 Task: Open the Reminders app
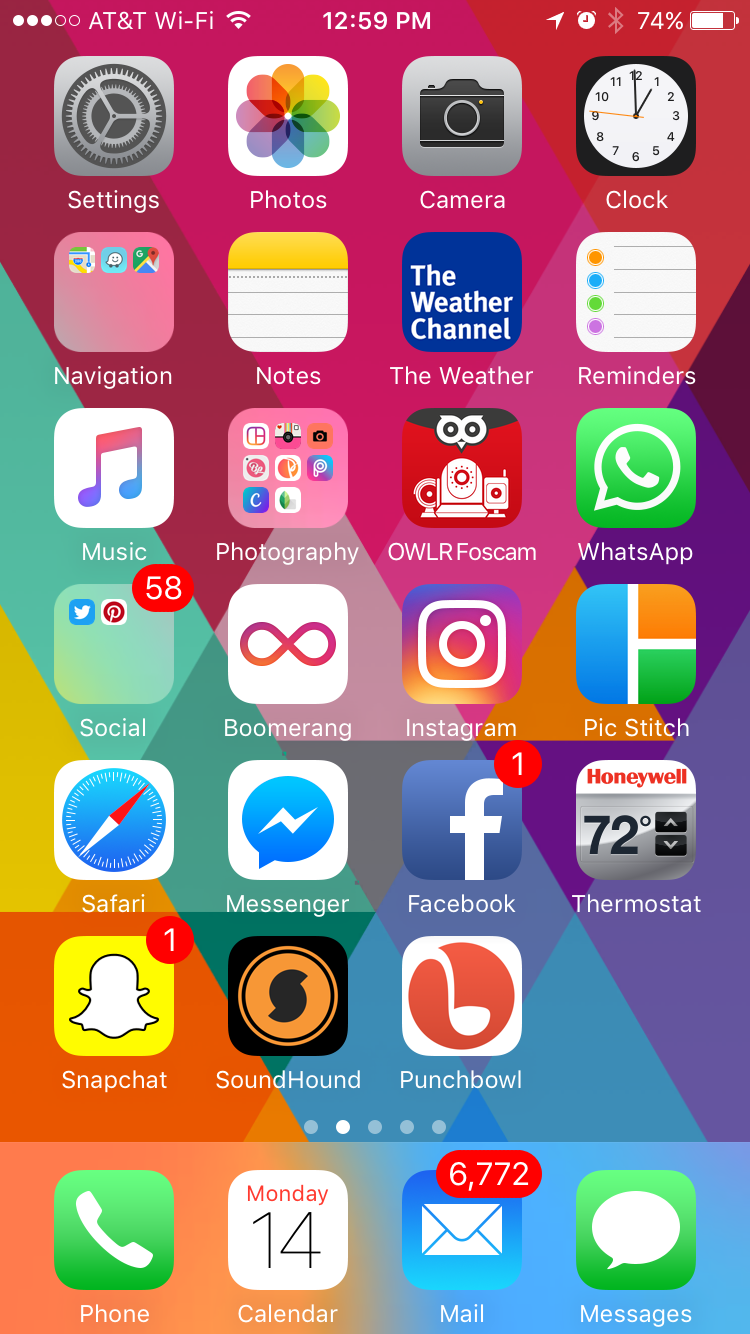636,292
